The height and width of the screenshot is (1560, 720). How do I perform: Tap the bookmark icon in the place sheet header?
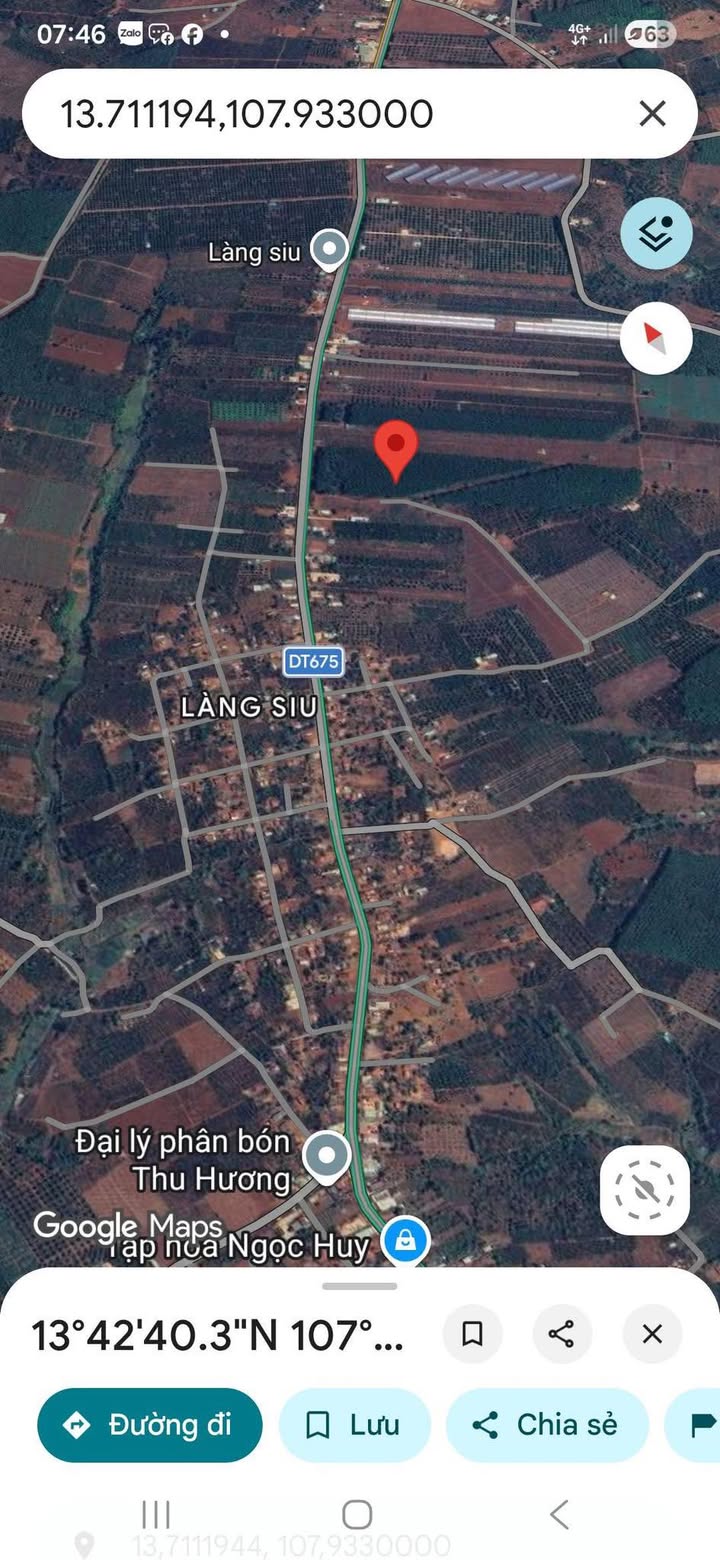[x=473, y=1334]
